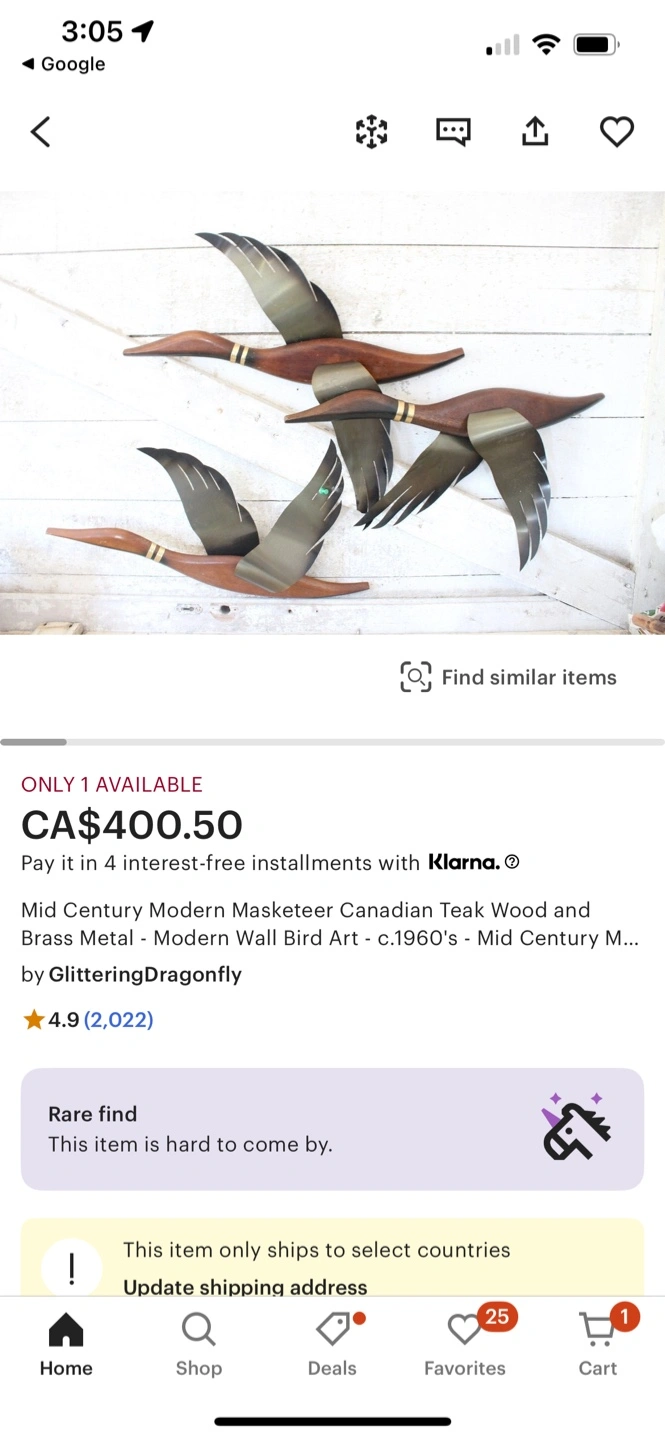Switch to the Home tab
The image size is (665, 1440).
tap(66, 1345)
